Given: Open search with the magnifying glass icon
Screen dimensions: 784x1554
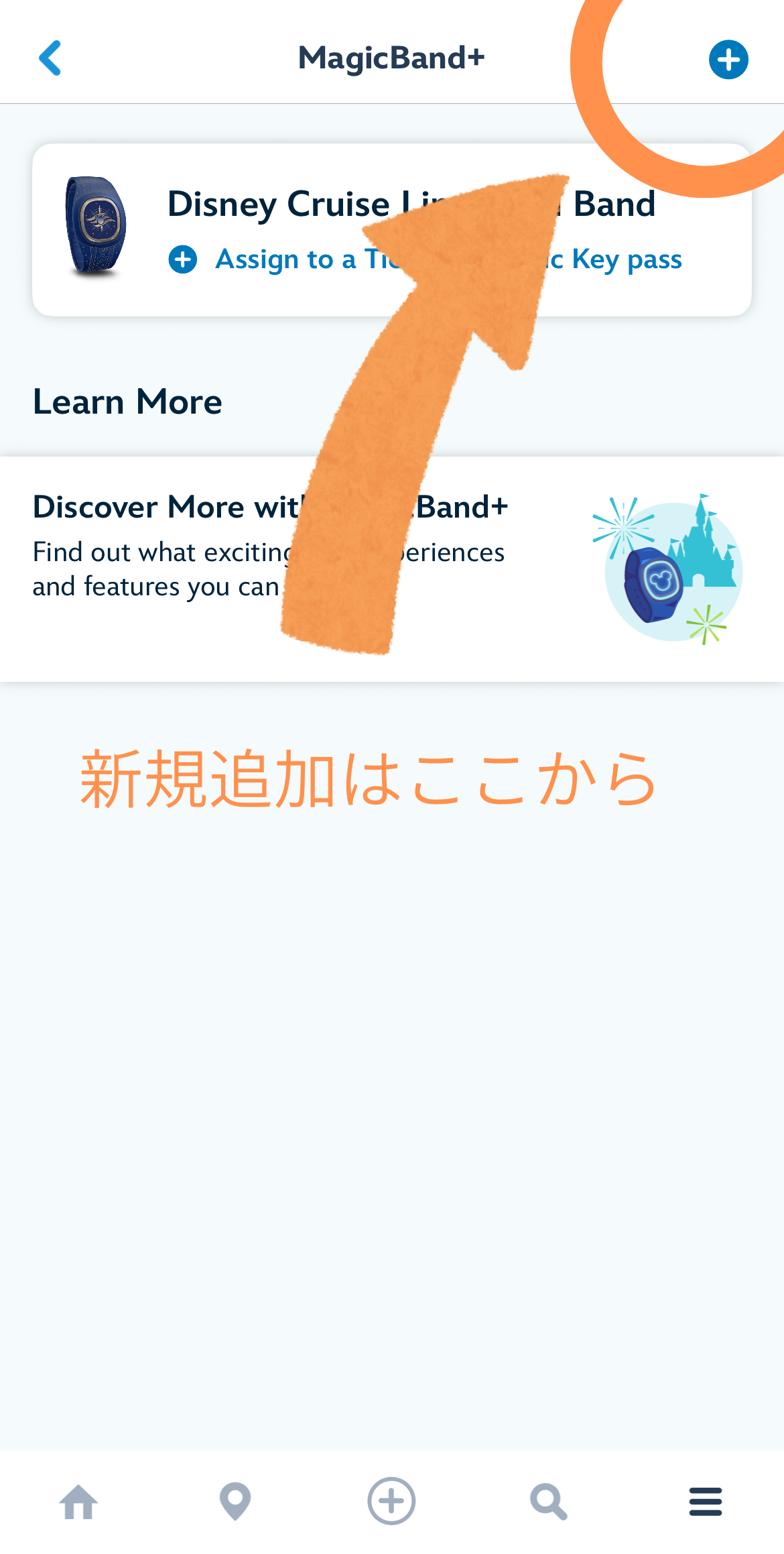Looking at the screenshot, I should 548,1502.
